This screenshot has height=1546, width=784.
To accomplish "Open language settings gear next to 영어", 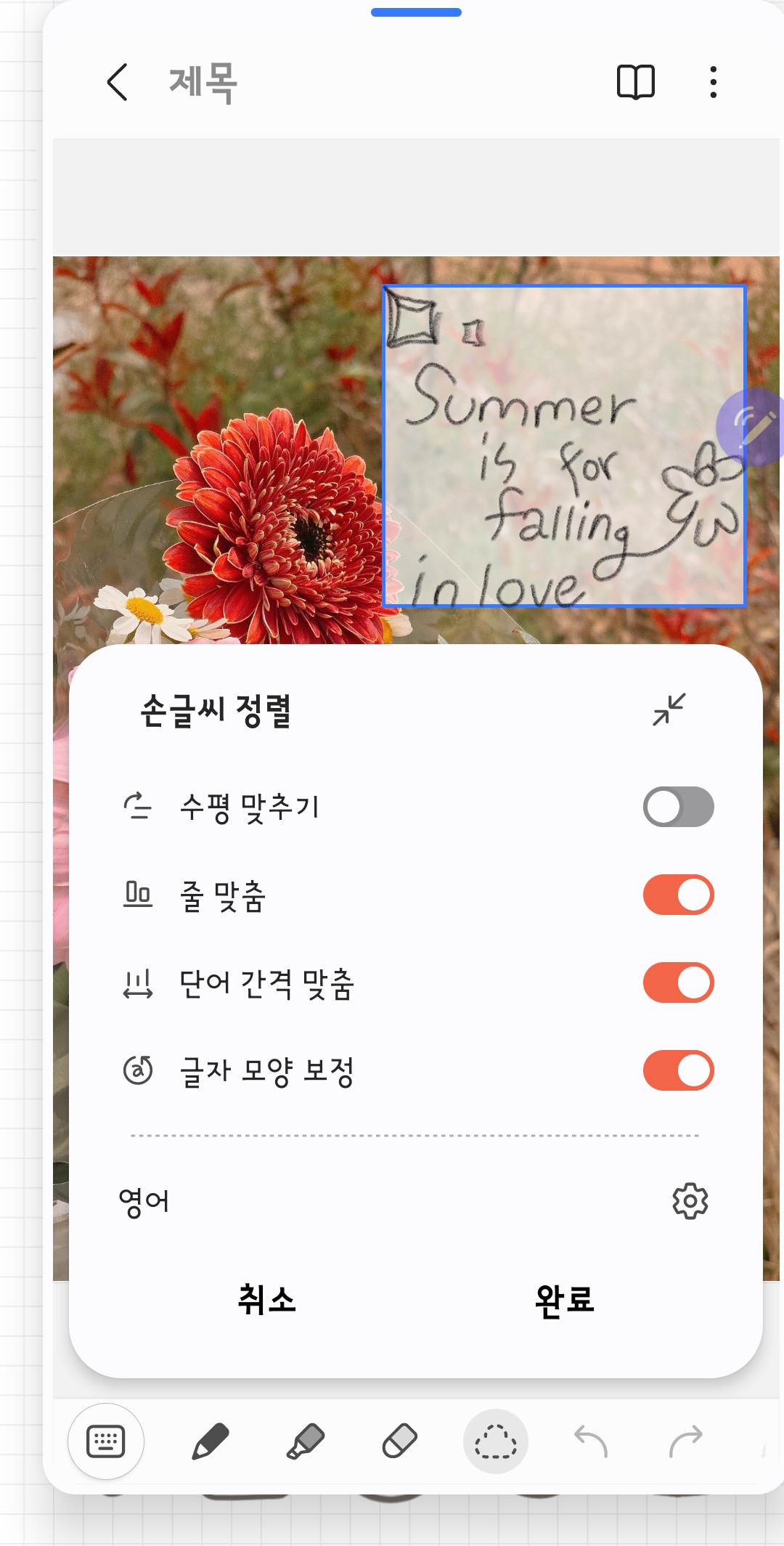I will (x=690, y=1201).
